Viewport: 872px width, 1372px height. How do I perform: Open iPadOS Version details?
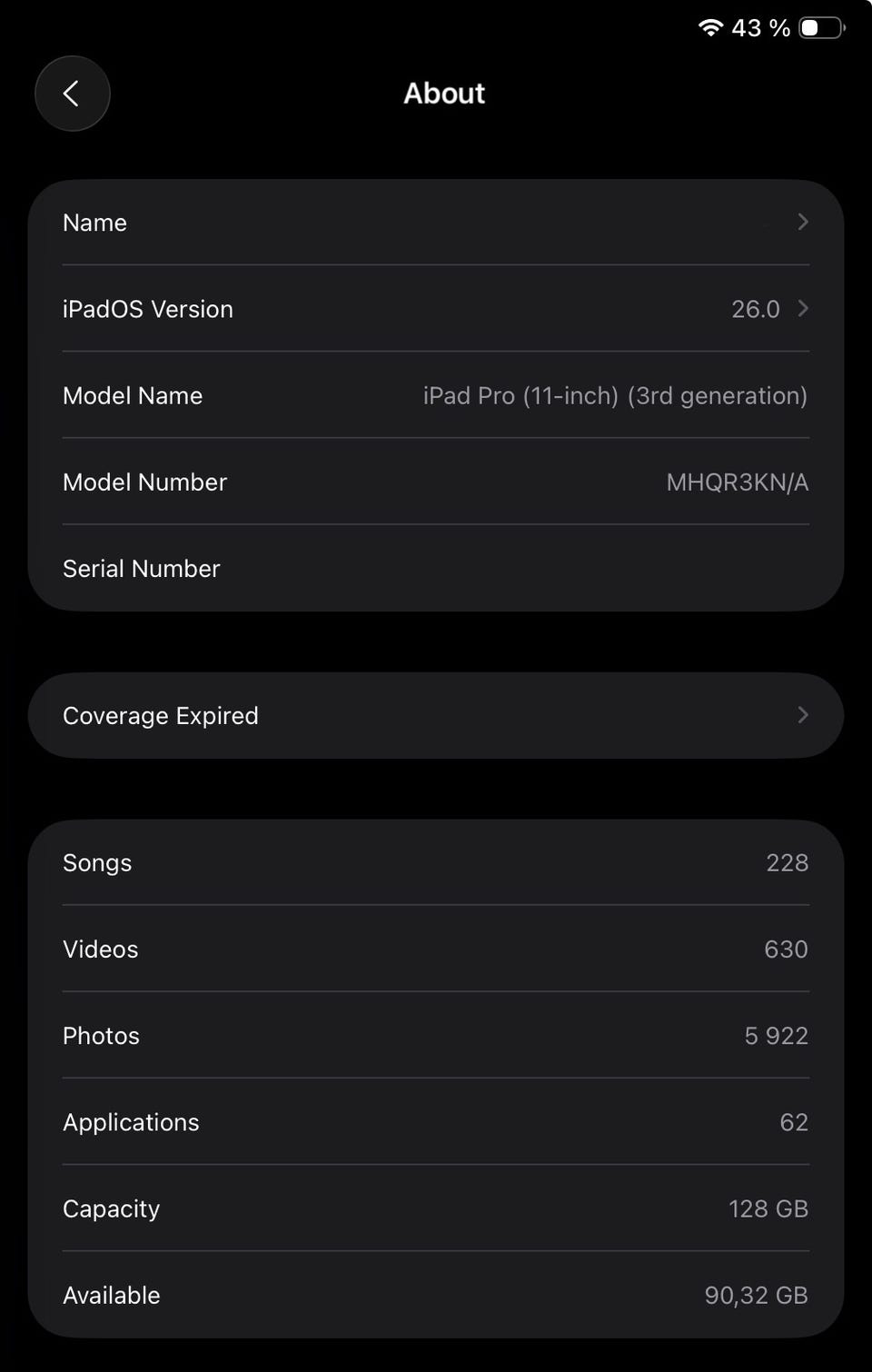click(x=436, y=309)
